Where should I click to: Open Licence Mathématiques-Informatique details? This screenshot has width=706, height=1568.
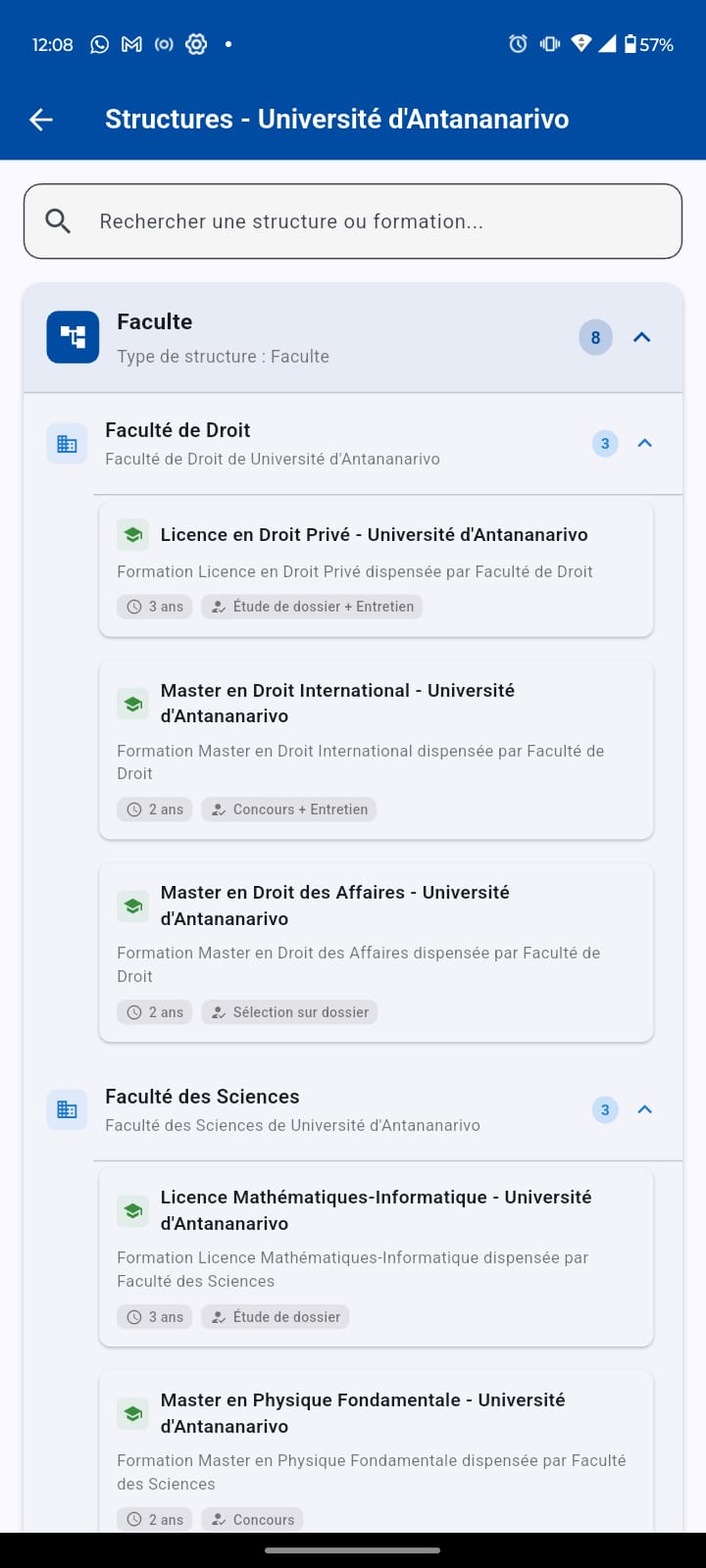point(376,1256)
